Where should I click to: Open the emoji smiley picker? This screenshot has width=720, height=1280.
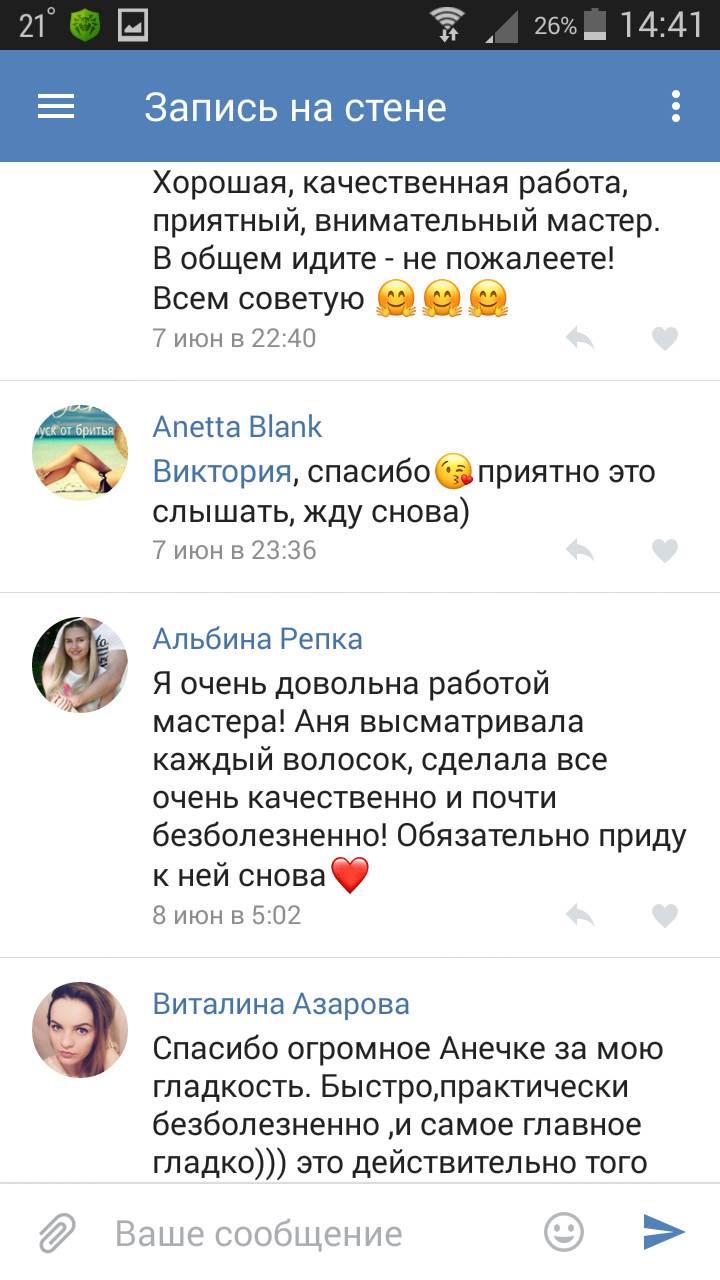(564, 1232)
